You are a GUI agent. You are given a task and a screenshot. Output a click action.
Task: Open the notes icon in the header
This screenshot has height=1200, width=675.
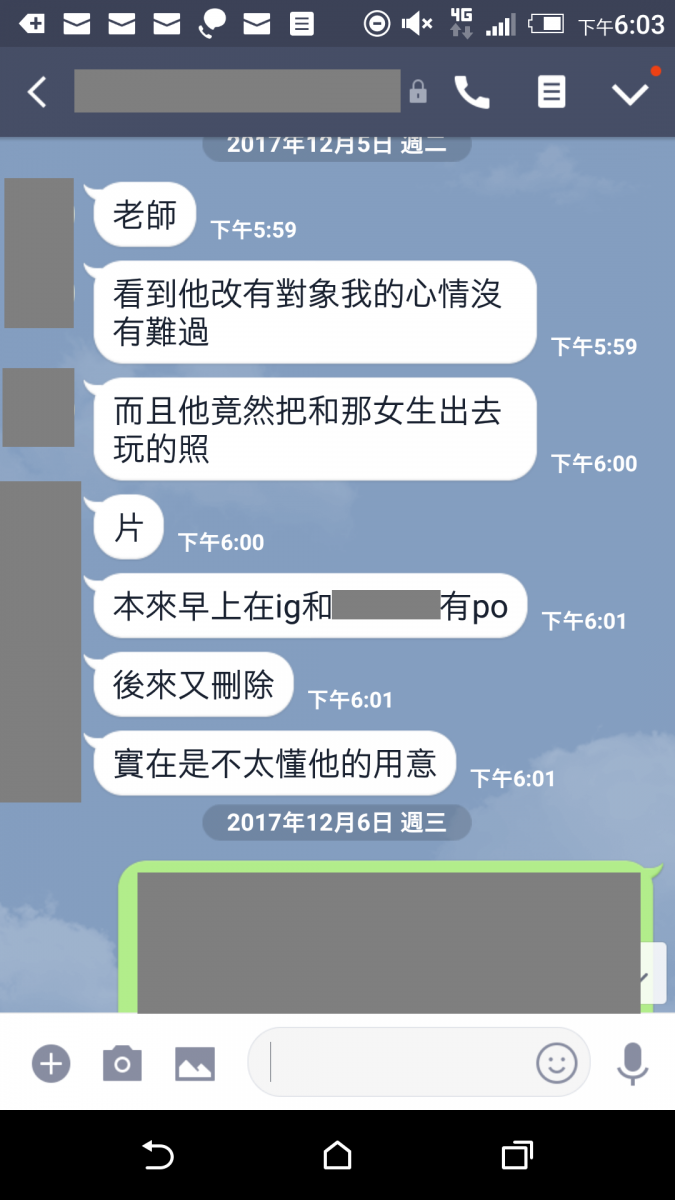point(551,93)
